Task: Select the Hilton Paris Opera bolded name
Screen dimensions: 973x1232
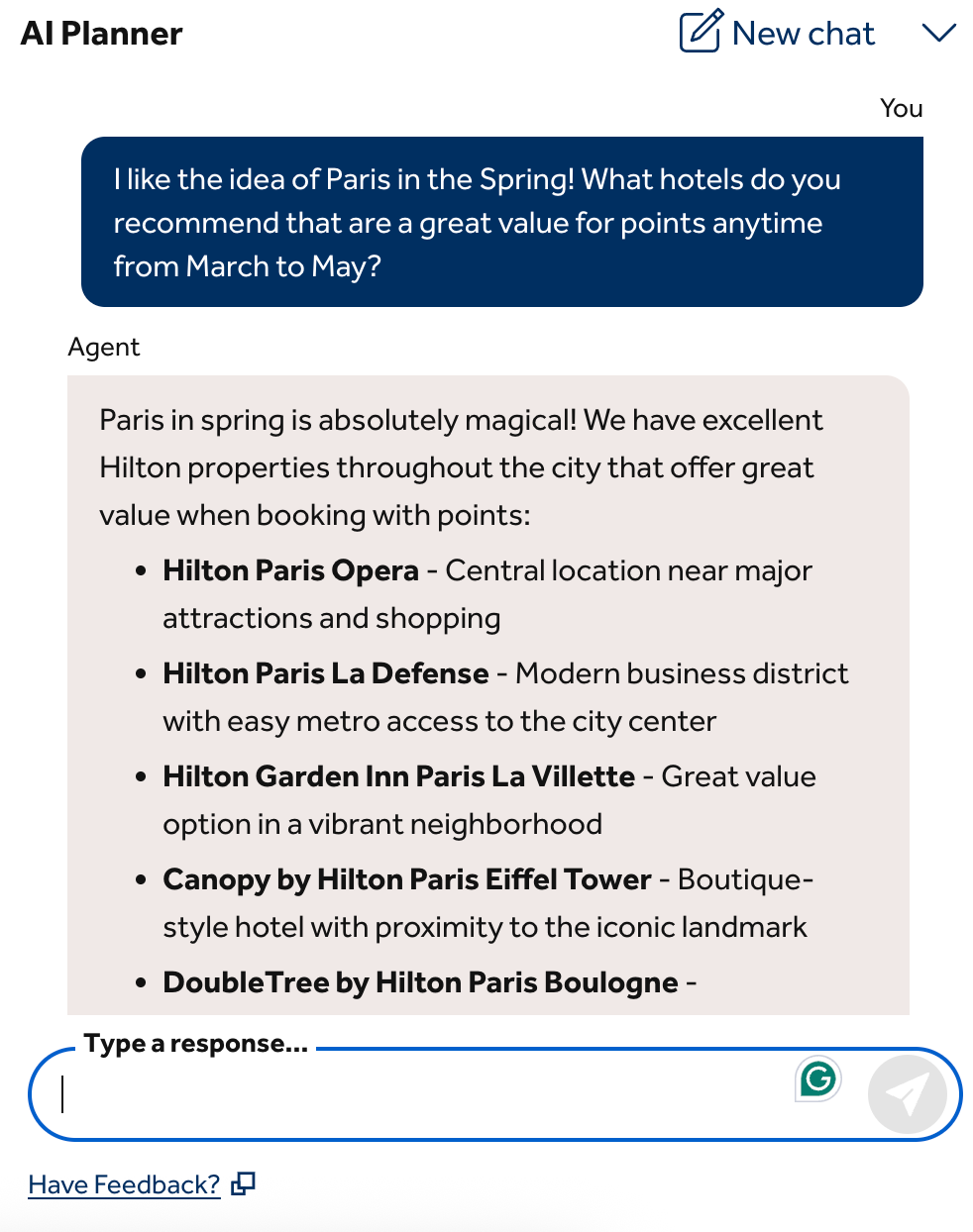Action: (x=290, y=570)
